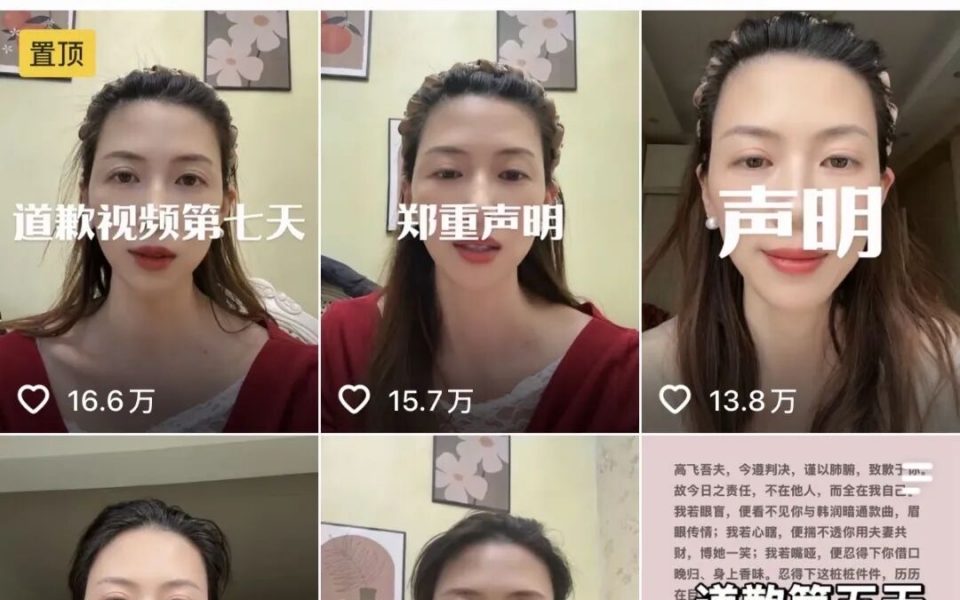Open the pinned video 道歉视频第七天
The height and width of the screenshot is (600, 960).
(x=158, y=222)
